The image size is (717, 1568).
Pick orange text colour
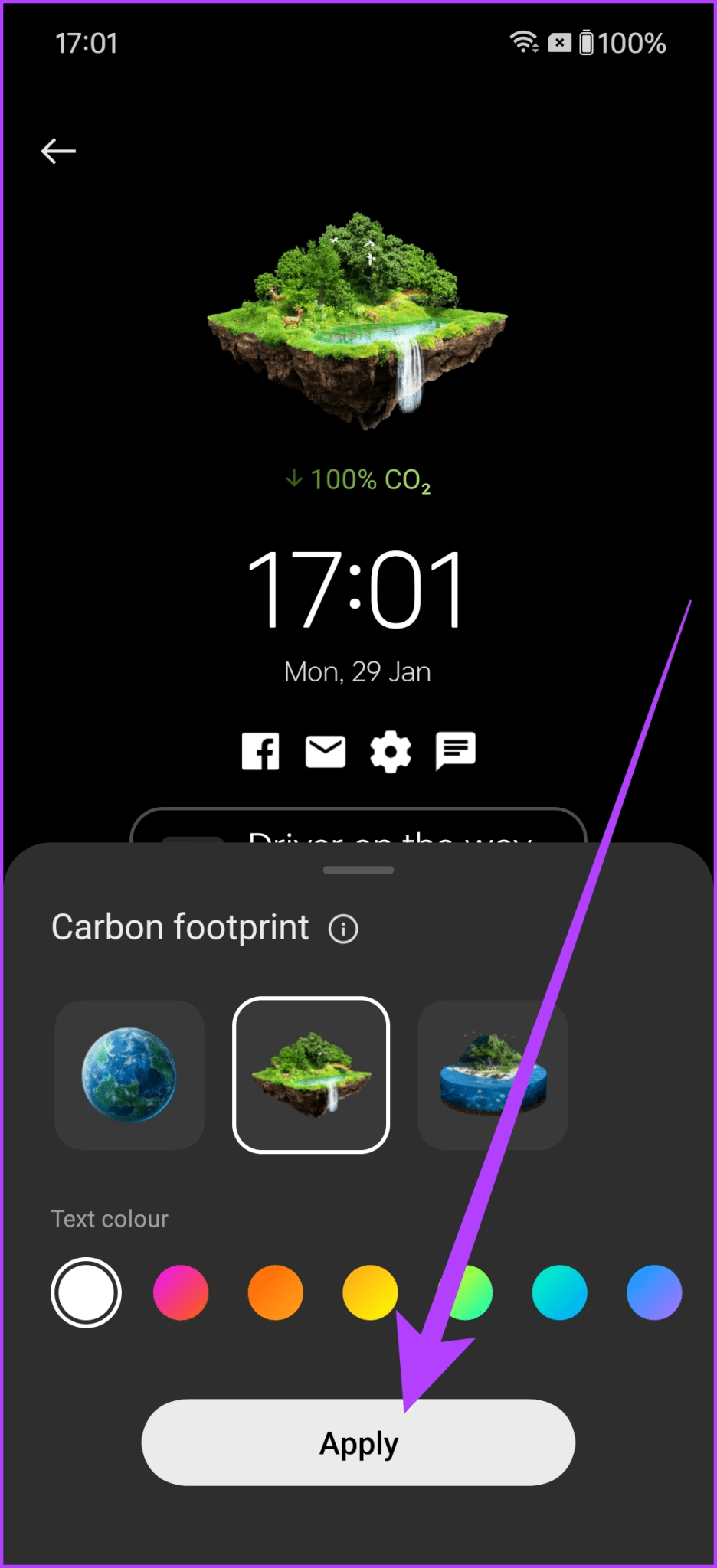pyautogui.click(x=276, y=1292)
